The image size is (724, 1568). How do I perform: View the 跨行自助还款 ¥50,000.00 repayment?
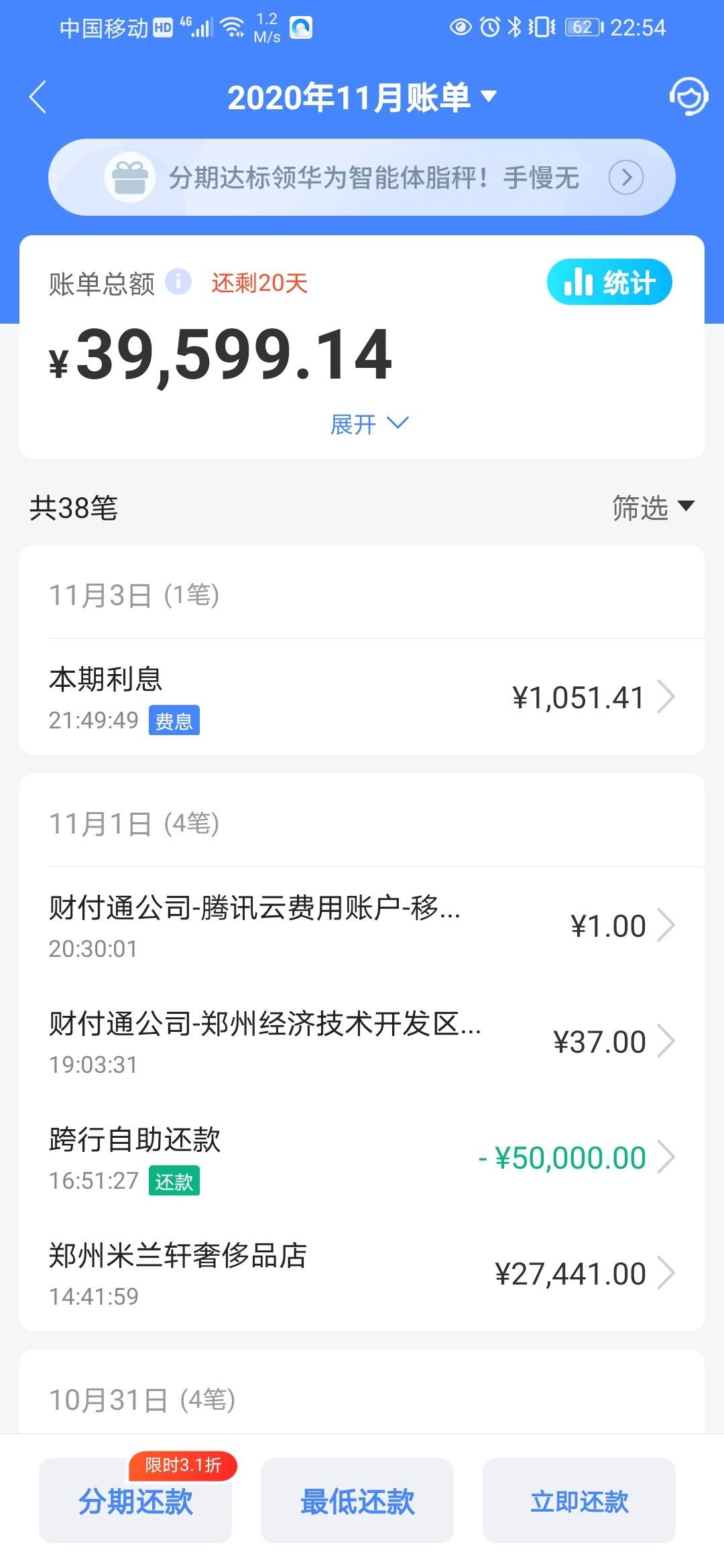(362, 1159)
